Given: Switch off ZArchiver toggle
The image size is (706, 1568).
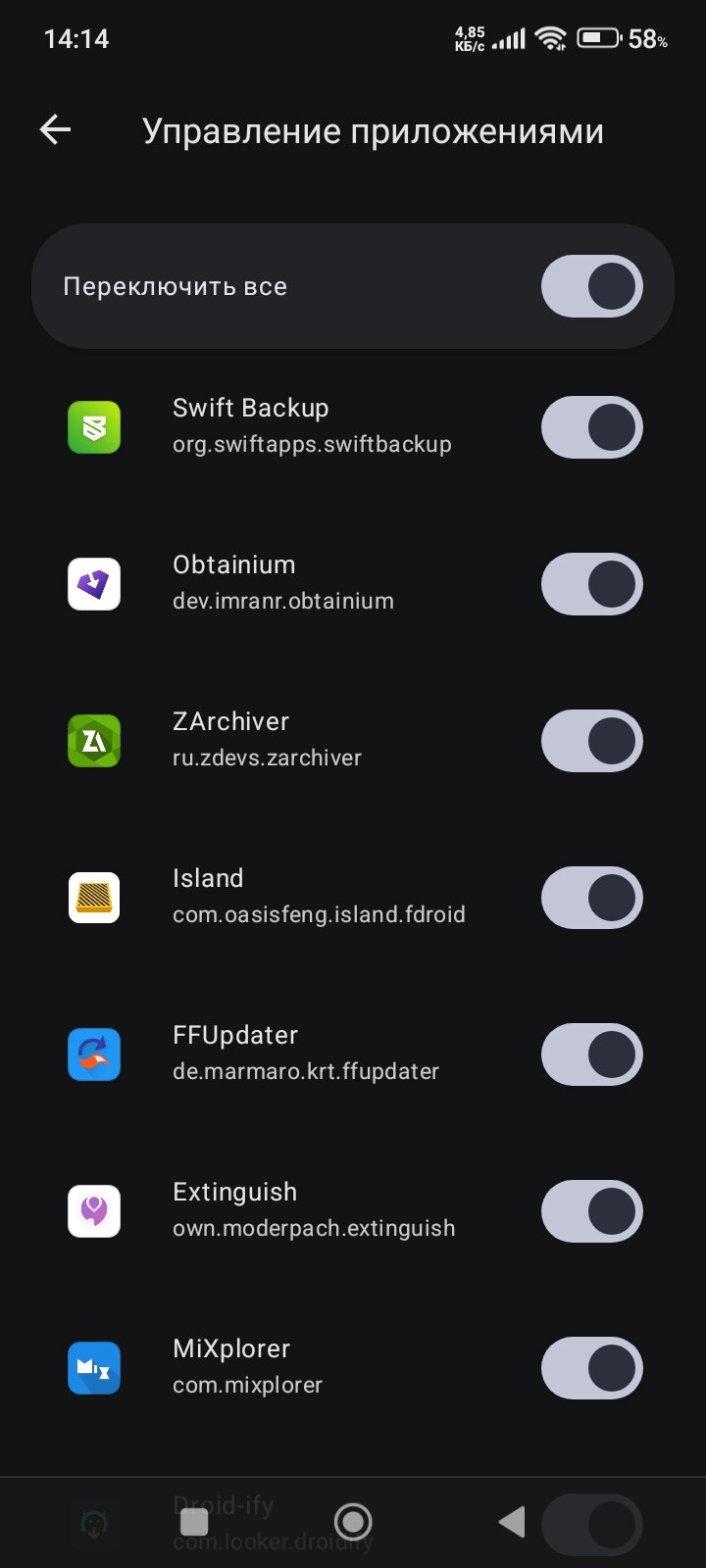Looking at the screenshot, I should click(x=591, y=741).
